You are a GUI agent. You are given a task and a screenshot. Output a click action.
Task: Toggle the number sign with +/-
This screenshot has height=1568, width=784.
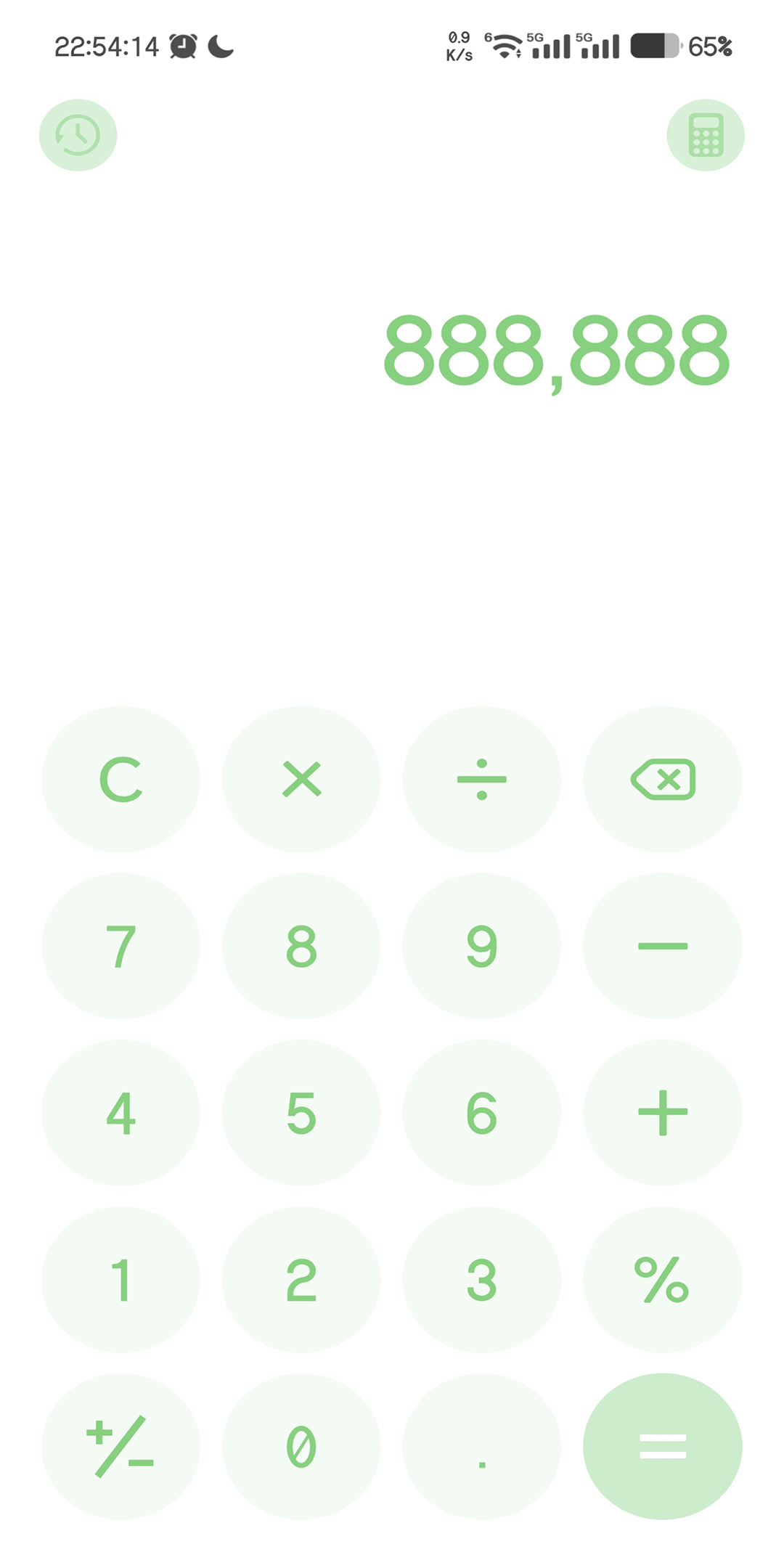coord(121,1446)
